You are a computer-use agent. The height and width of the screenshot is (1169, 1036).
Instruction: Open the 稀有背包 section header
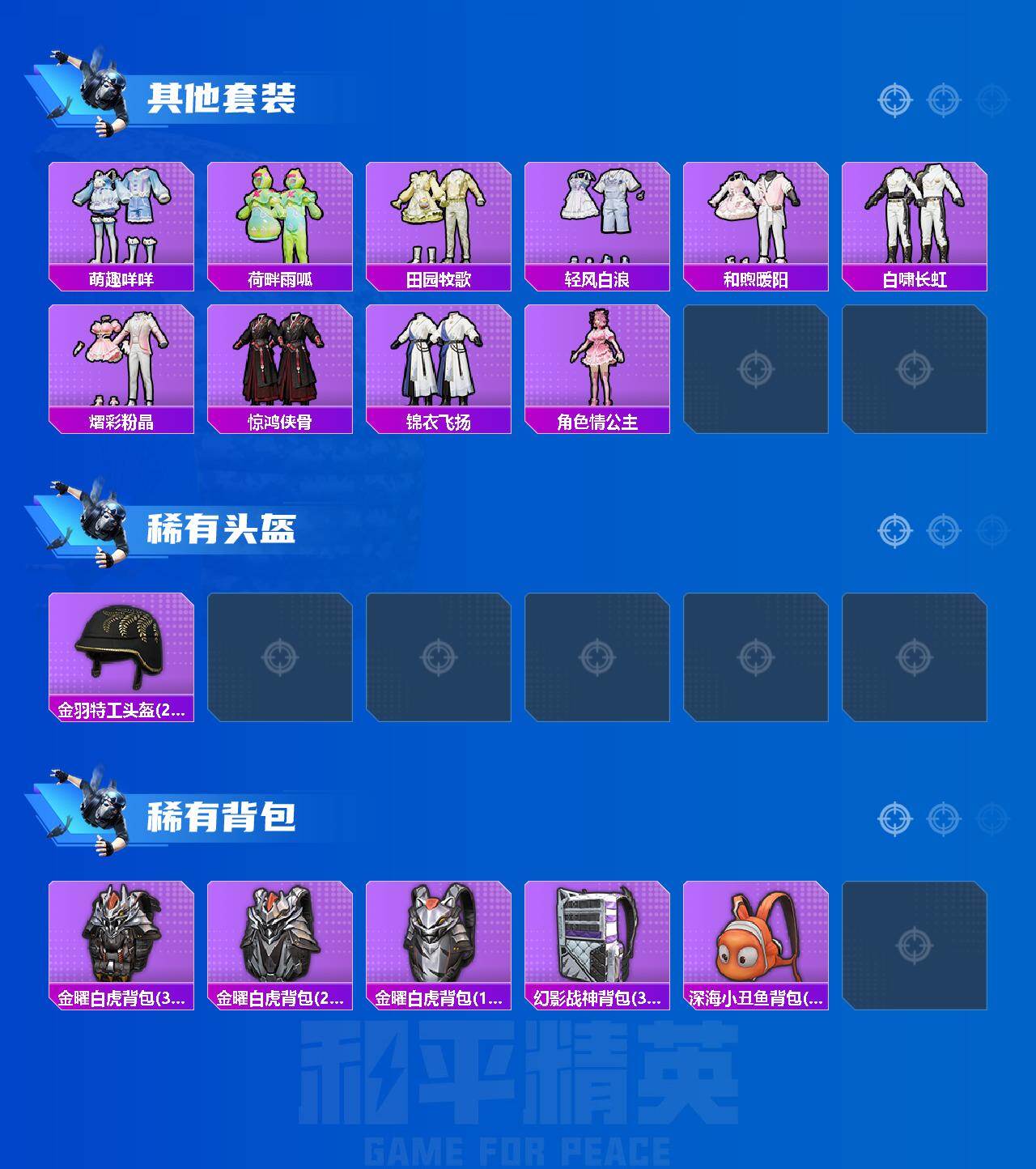(223, 818)
